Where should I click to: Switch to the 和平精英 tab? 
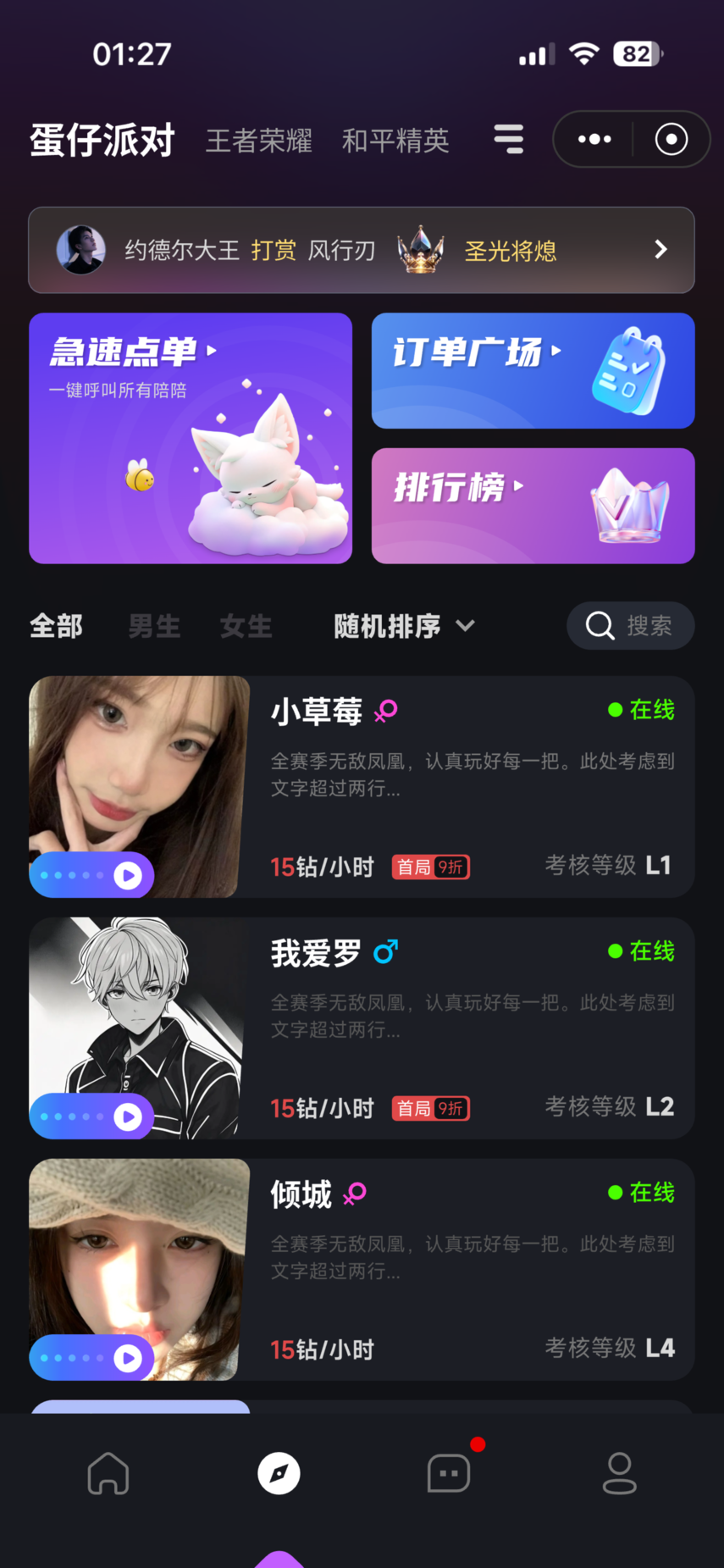point(395,141)
